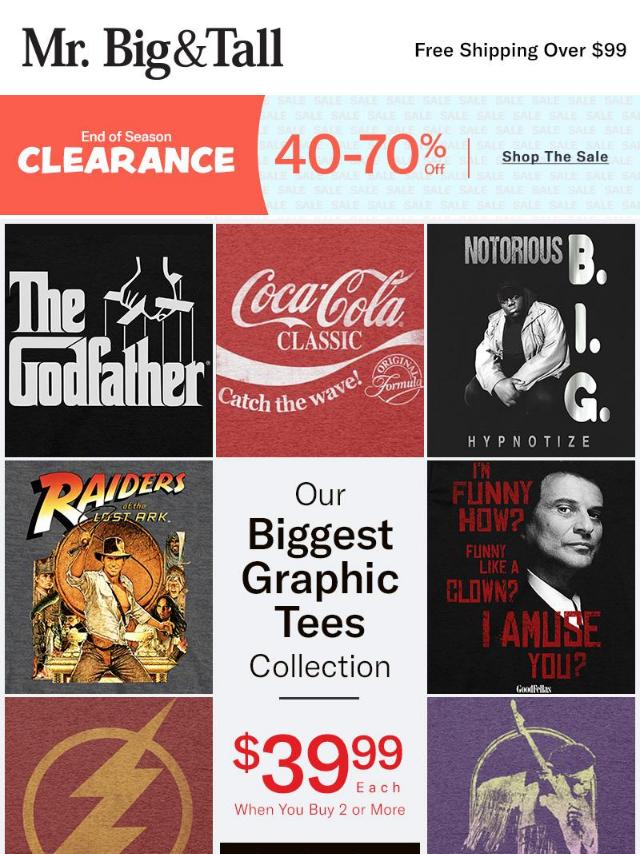Viewport: 640px width, 854px height.
Task: Open the red lightning bolt tee tile
Action: [109, 776]
